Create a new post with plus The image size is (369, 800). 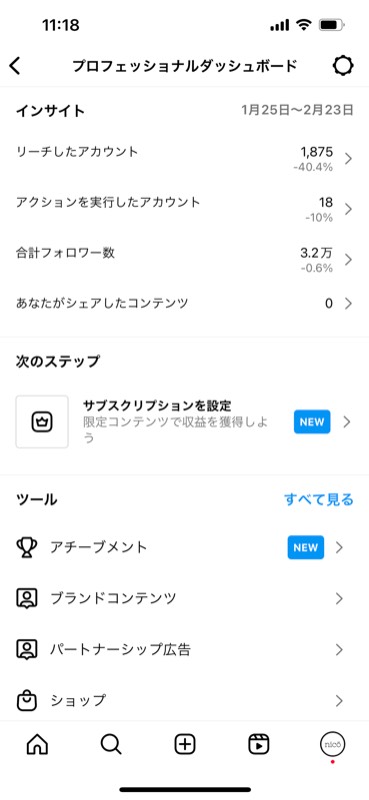[x=185, y=745]
